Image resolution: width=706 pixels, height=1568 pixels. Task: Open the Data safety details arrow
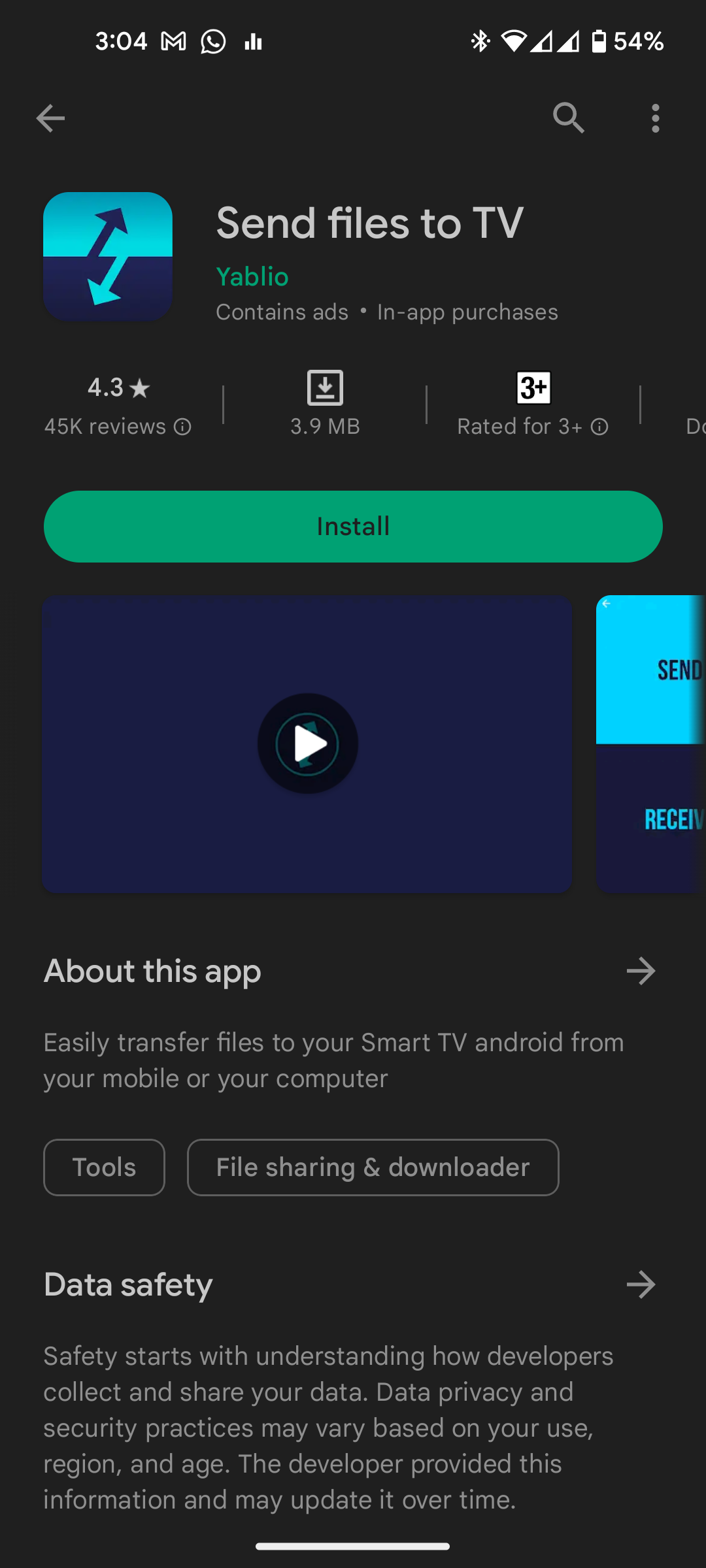tap(641, 1285)
